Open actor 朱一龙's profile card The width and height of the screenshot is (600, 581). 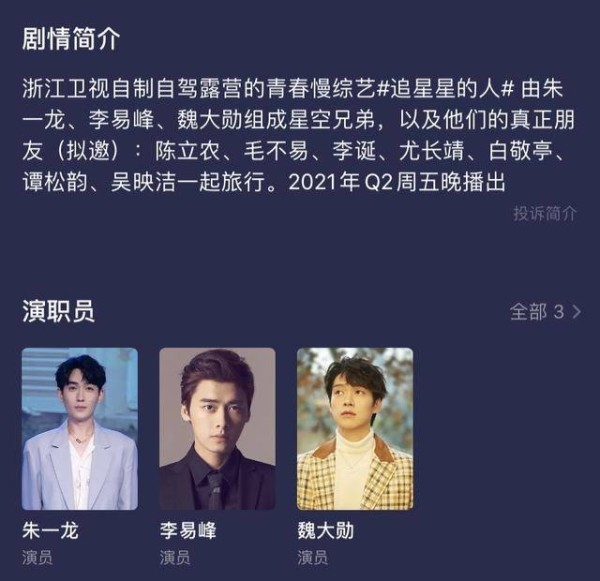80,430
